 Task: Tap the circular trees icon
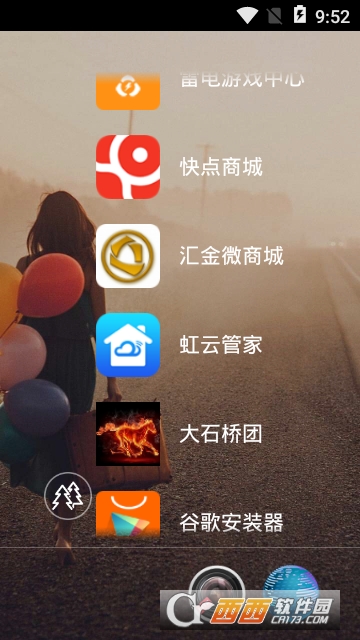coord(68,496)
